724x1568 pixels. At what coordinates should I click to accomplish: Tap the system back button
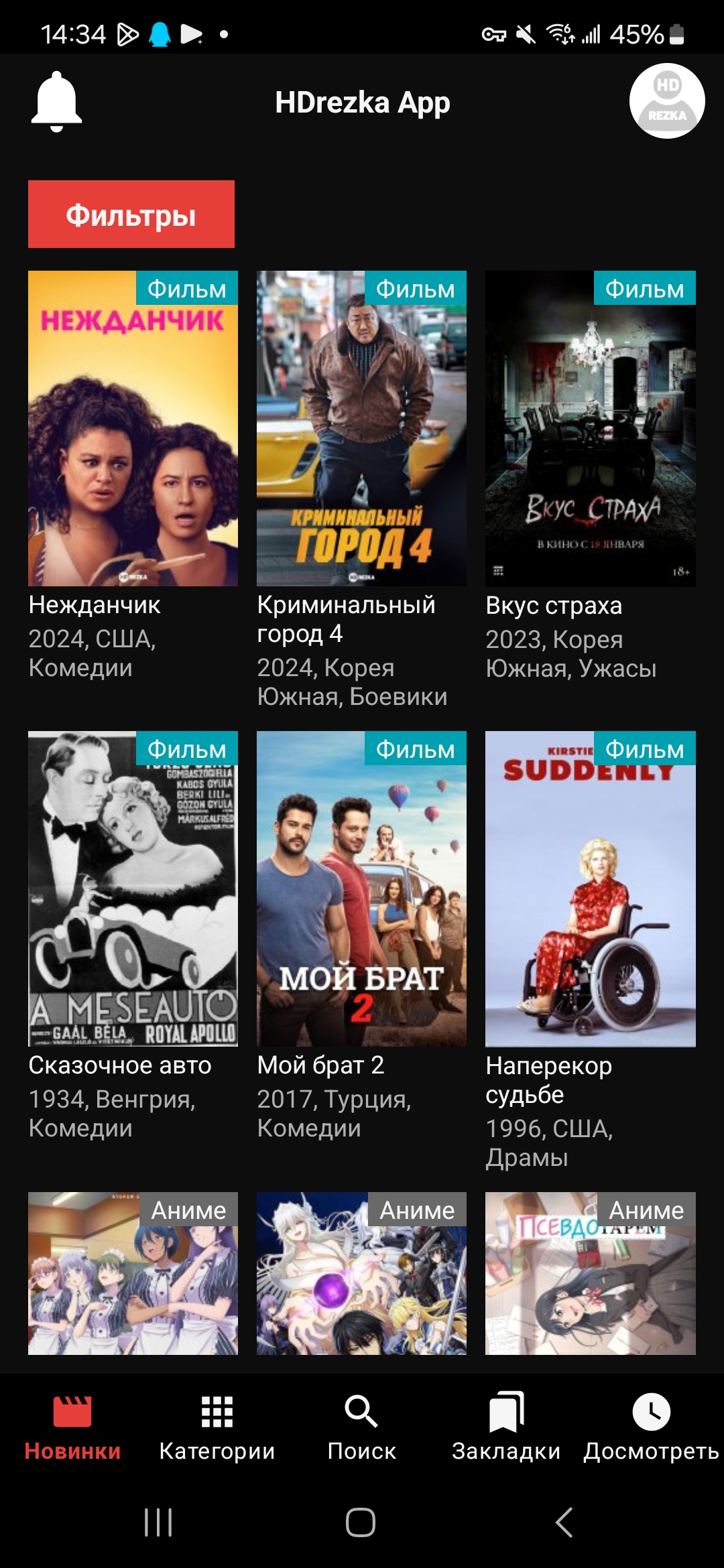[x=564, y=1522]
